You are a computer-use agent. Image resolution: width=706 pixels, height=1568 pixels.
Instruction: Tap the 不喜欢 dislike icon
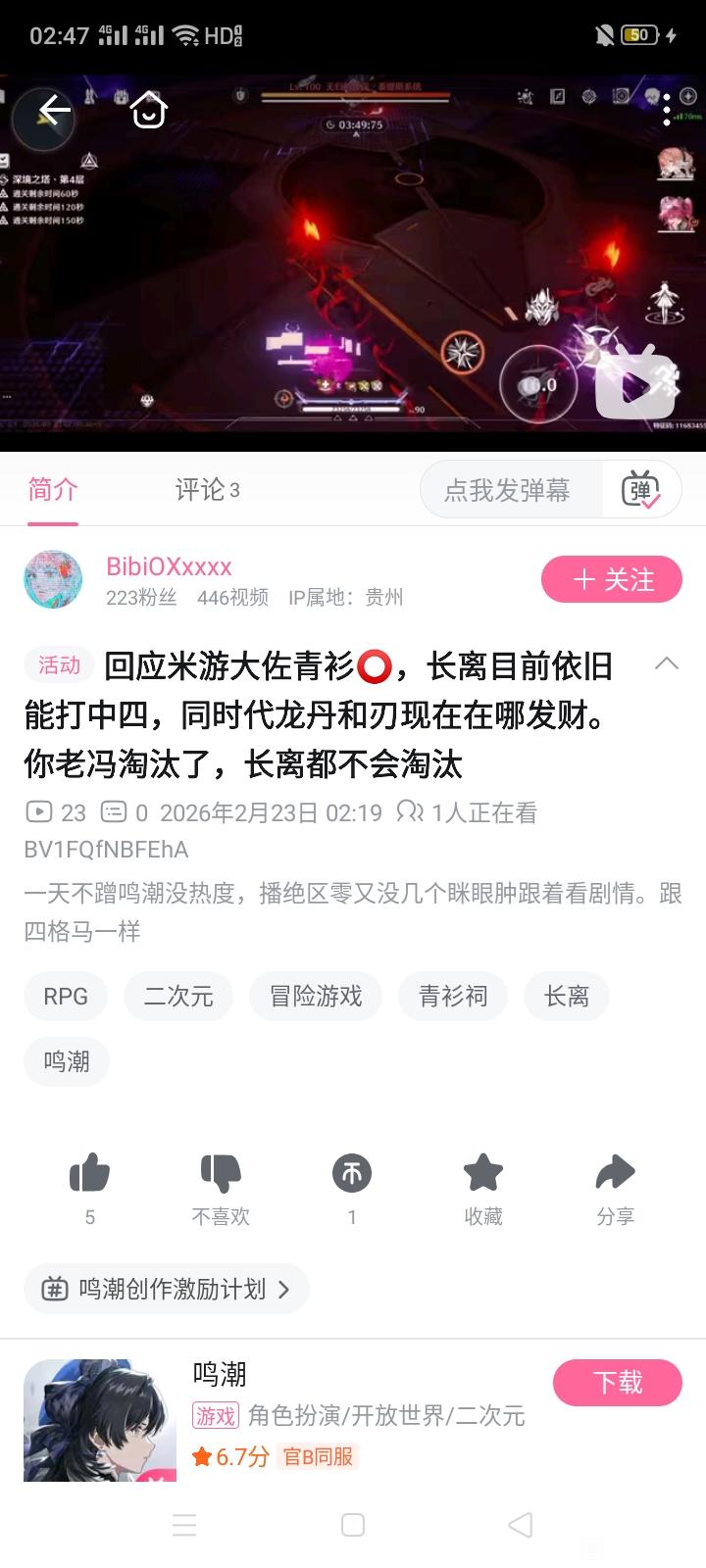221,1173
